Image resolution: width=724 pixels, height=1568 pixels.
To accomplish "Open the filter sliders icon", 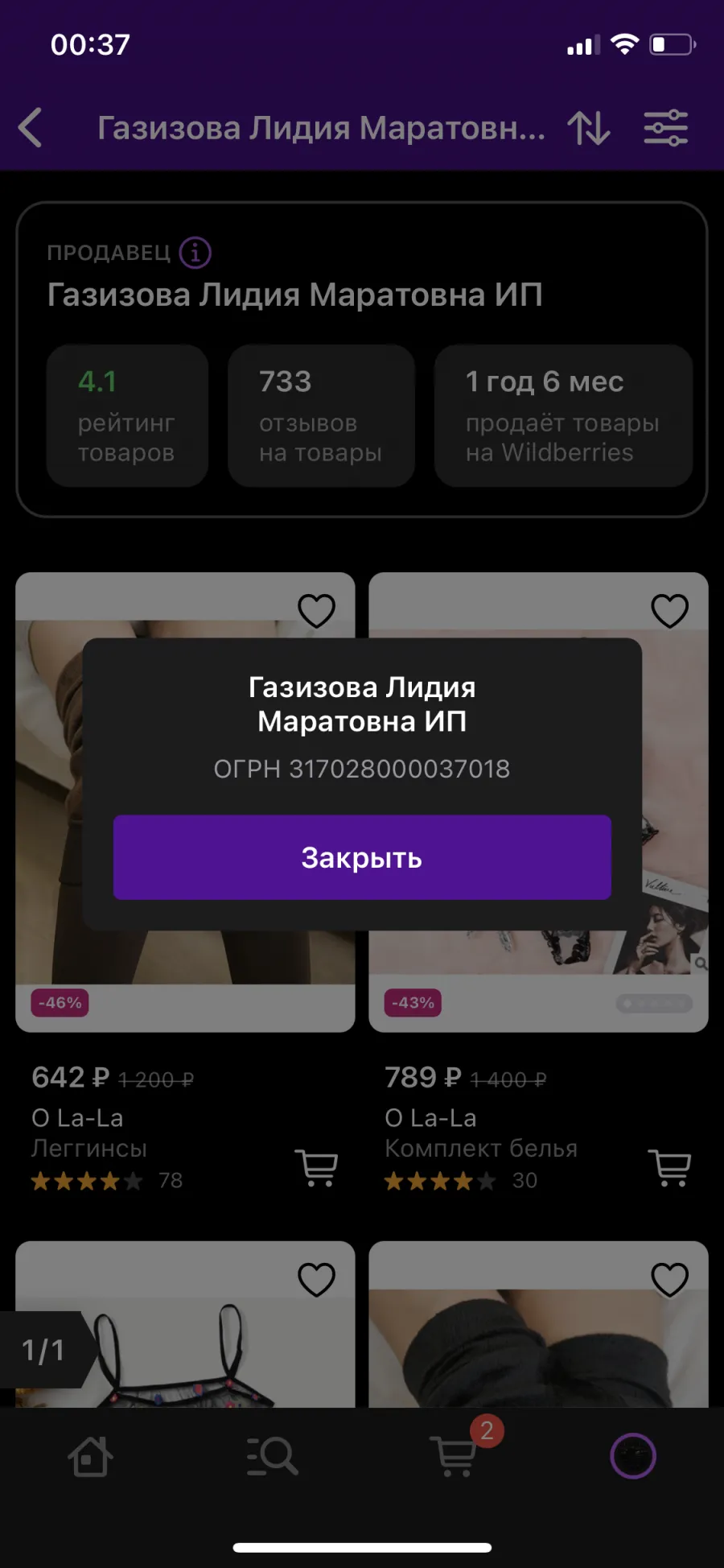I will (x=666, y=128).
